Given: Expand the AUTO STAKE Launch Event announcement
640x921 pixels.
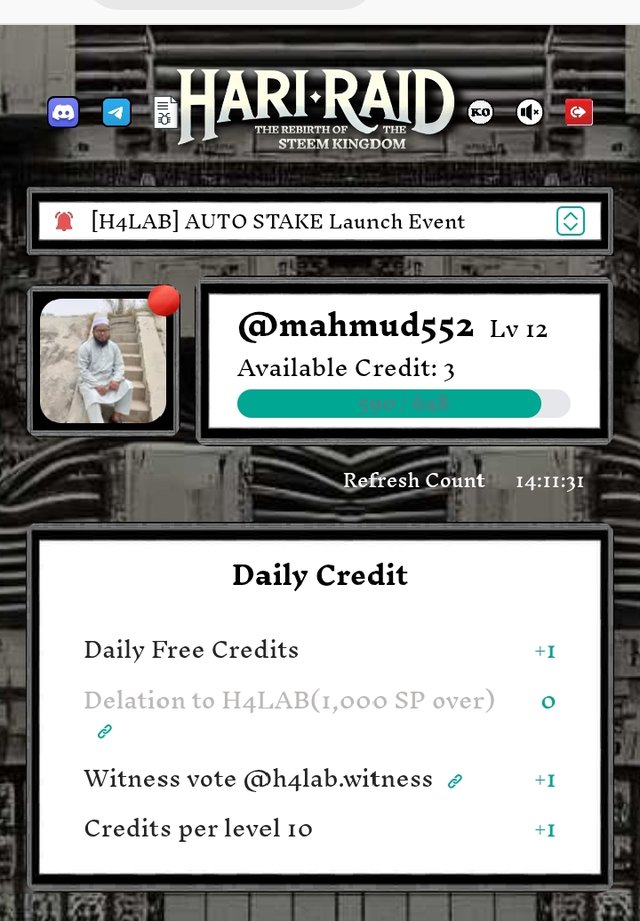Looking at the screenshot, I should click(570, 221).
